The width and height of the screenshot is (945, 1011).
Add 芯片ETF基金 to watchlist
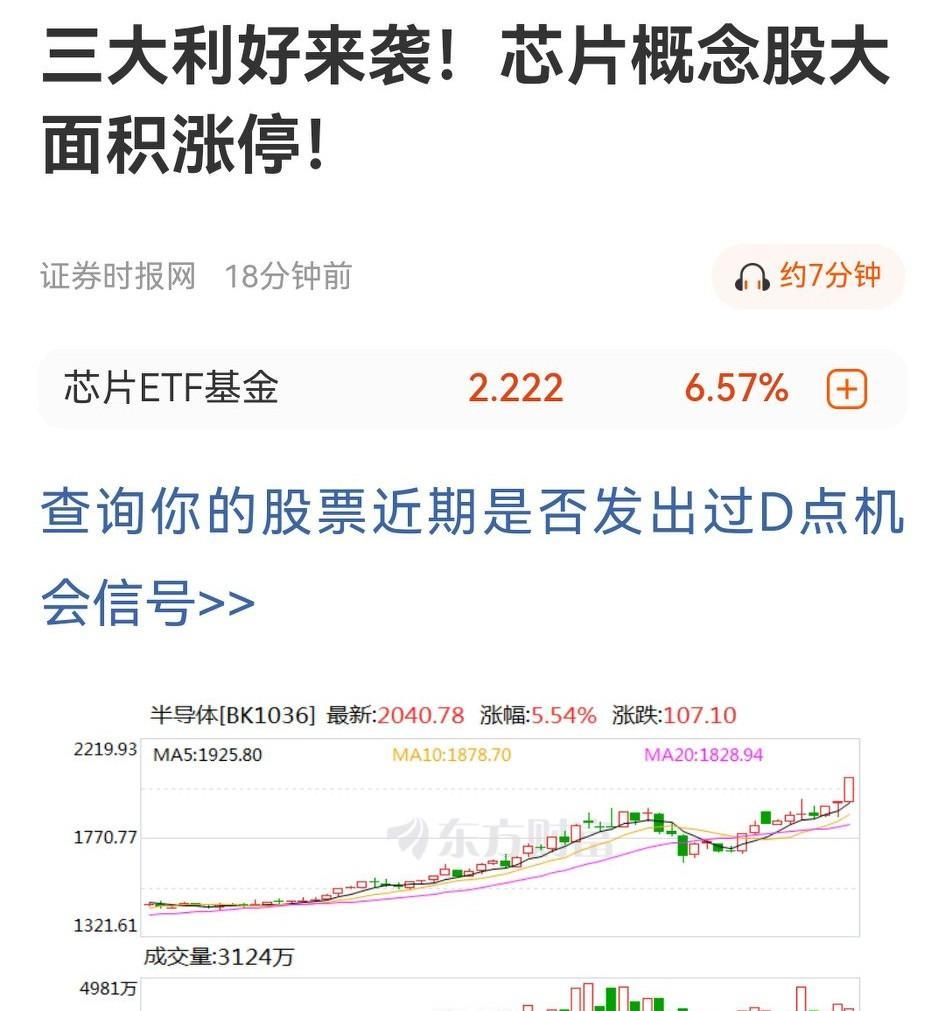tap(846, 389)
